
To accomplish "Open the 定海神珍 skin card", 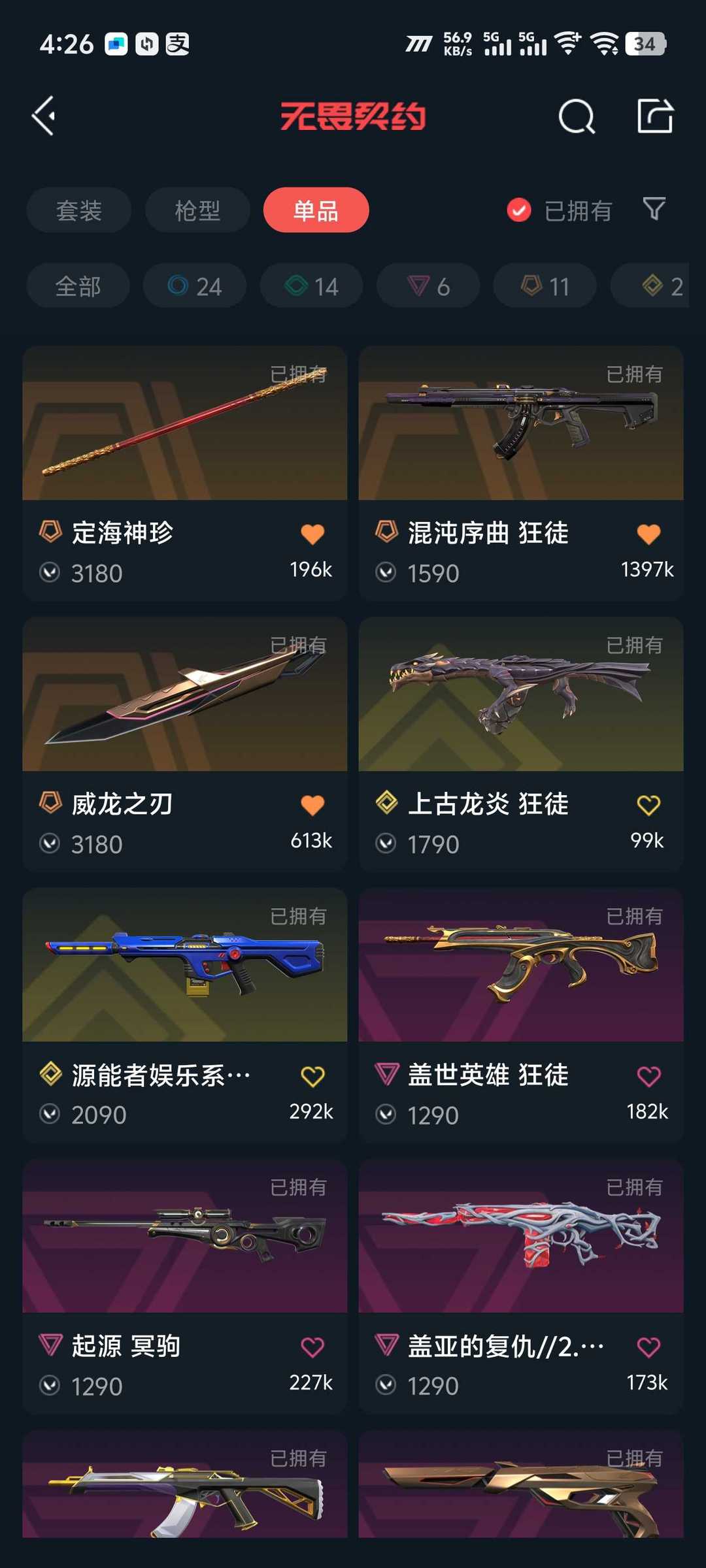I will (x=185, y=474).
